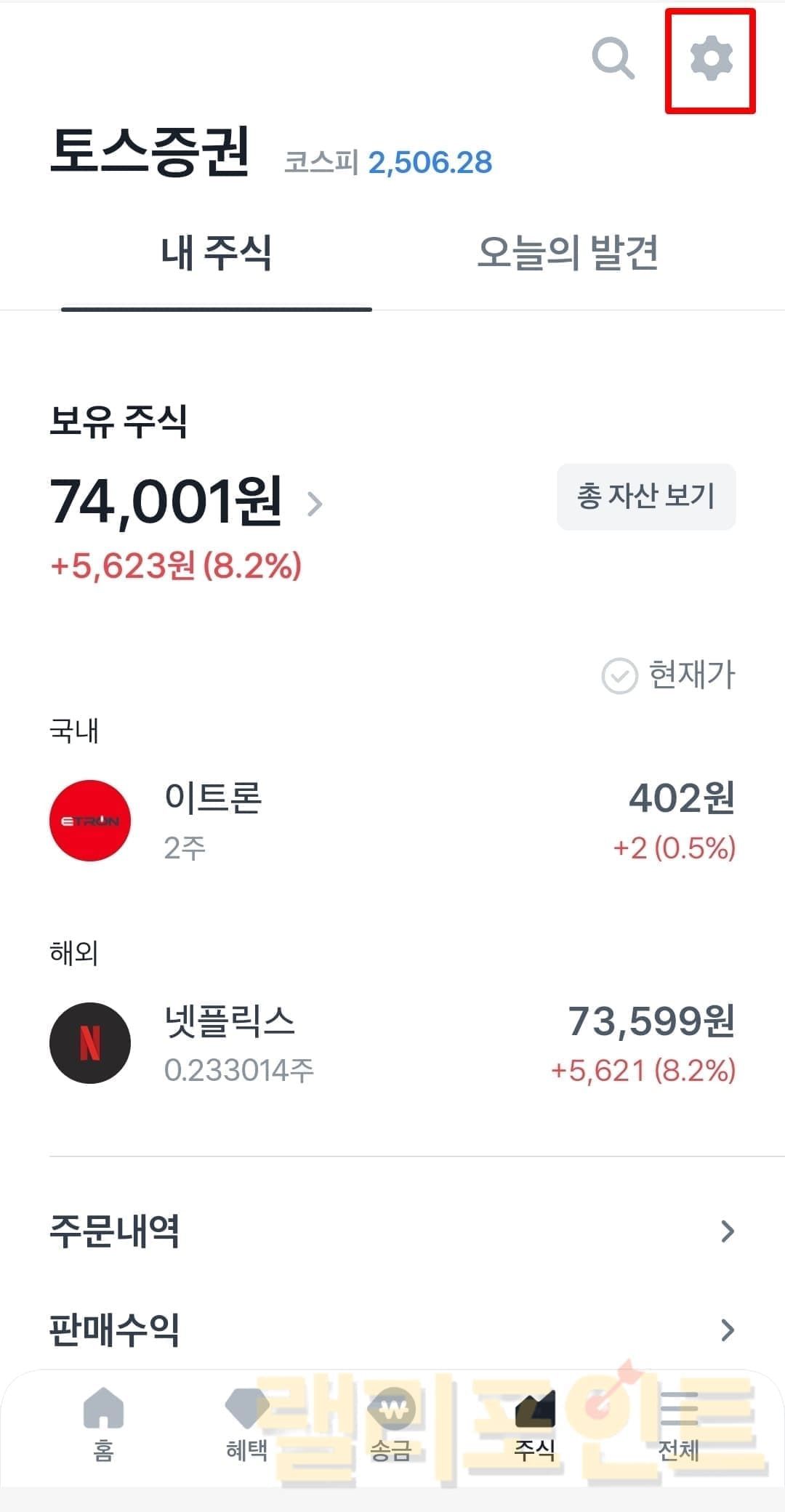Toggle the 현재가 checkbox
The width and height of the screenshot is (785, 1512).
click(x=619, y=676)
